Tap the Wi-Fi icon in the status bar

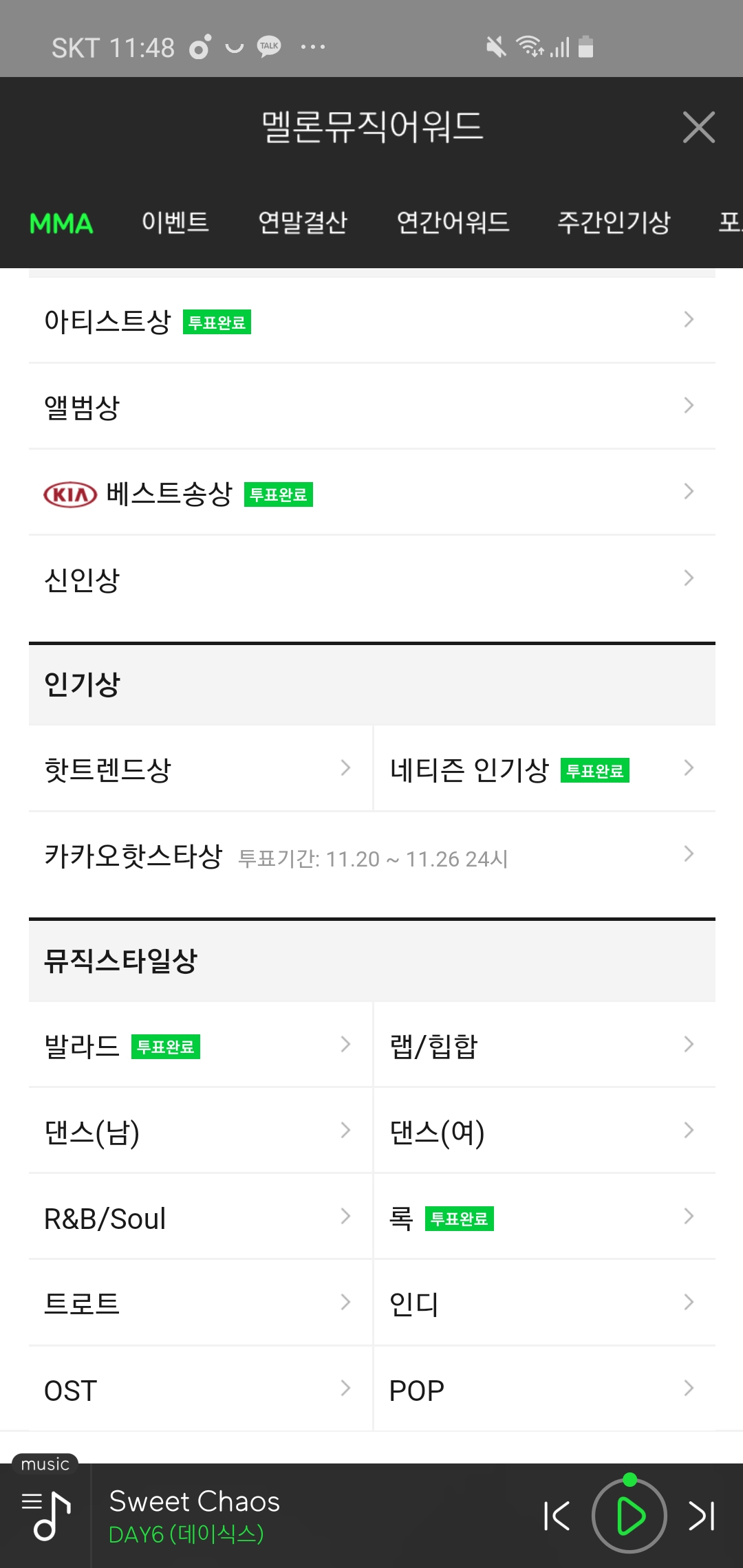pos(530,45)
